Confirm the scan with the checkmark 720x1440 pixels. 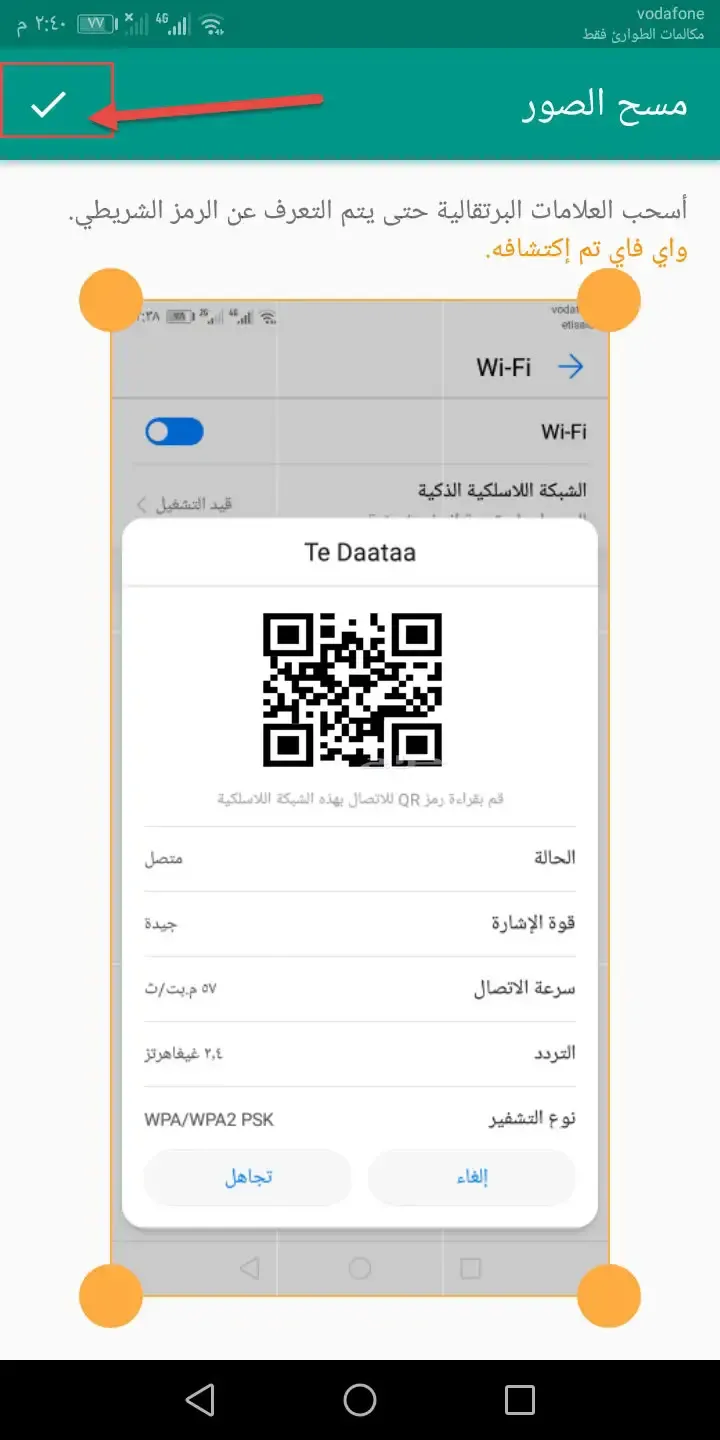(48, 104)
